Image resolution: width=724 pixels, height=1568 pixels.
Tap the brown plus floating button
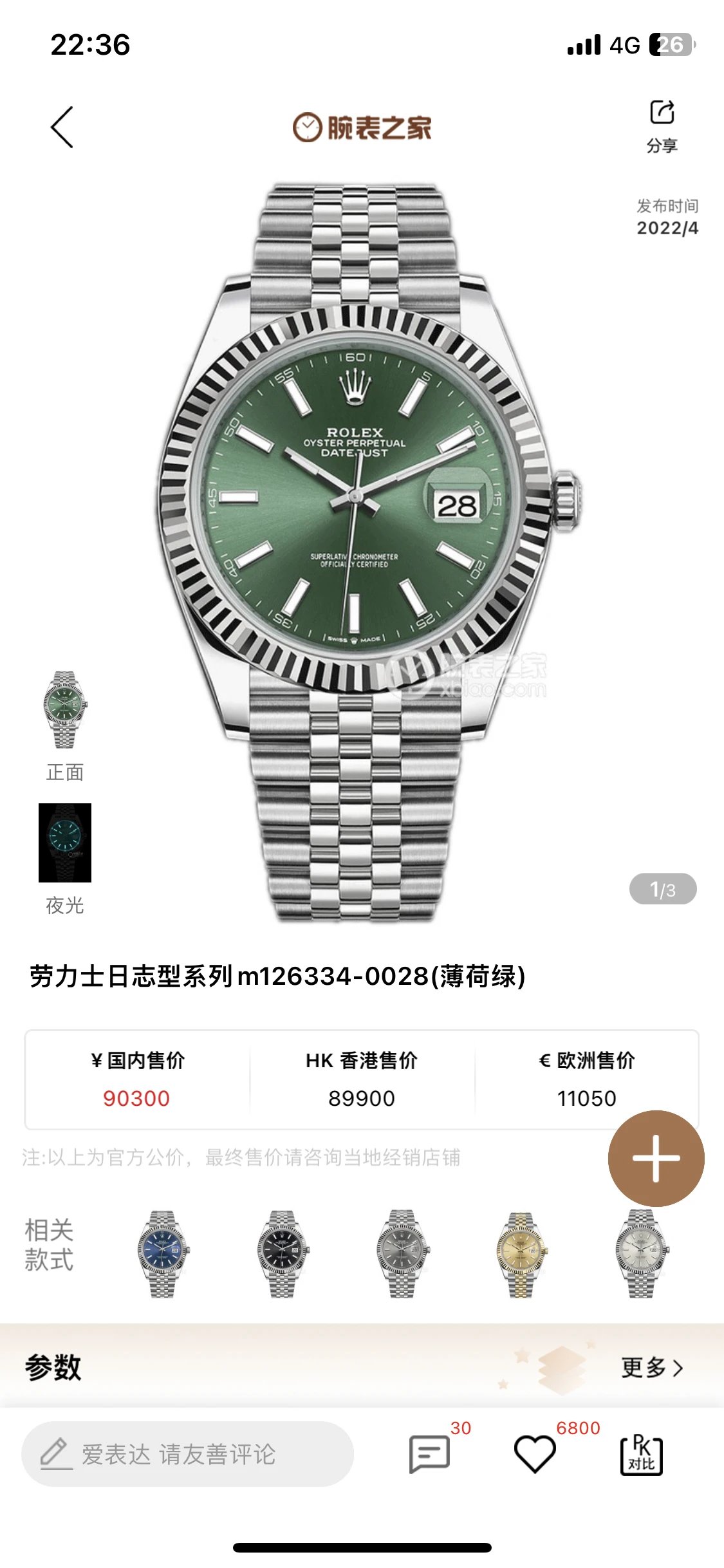pyautogui.click(x=656, y=1158)
